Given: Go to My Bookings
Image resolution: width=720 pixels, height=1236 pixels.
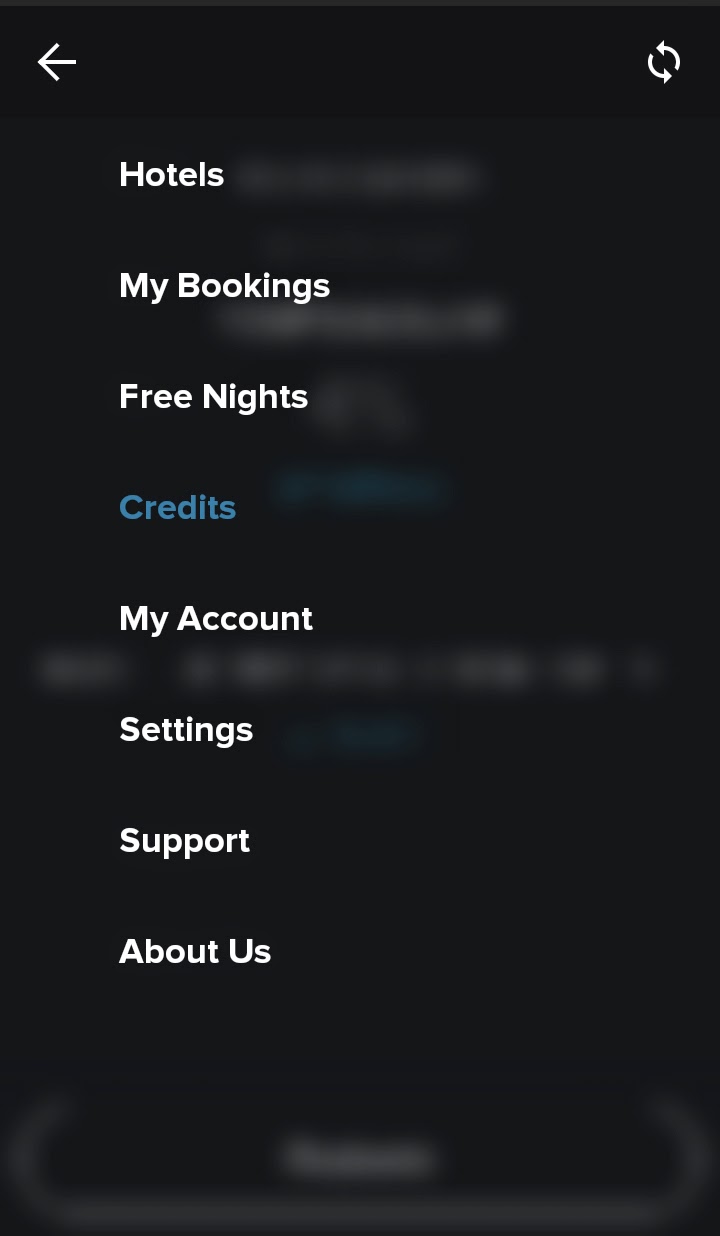Looking at the screenshot, I should point(224,286).
